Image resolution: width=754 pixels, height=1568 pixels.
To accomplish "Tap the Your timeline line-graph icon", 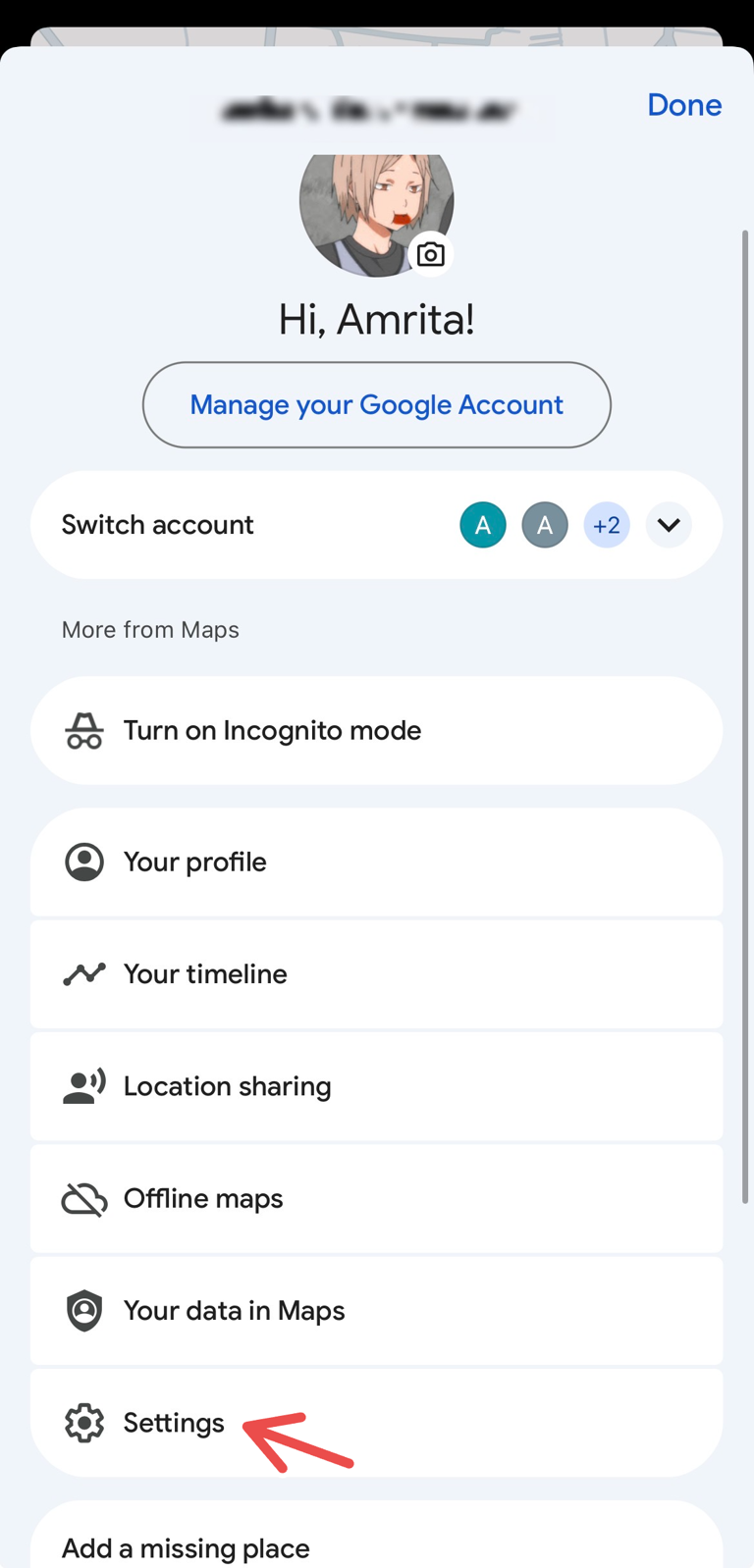I will pyautogui.click(x=84, y=973).
